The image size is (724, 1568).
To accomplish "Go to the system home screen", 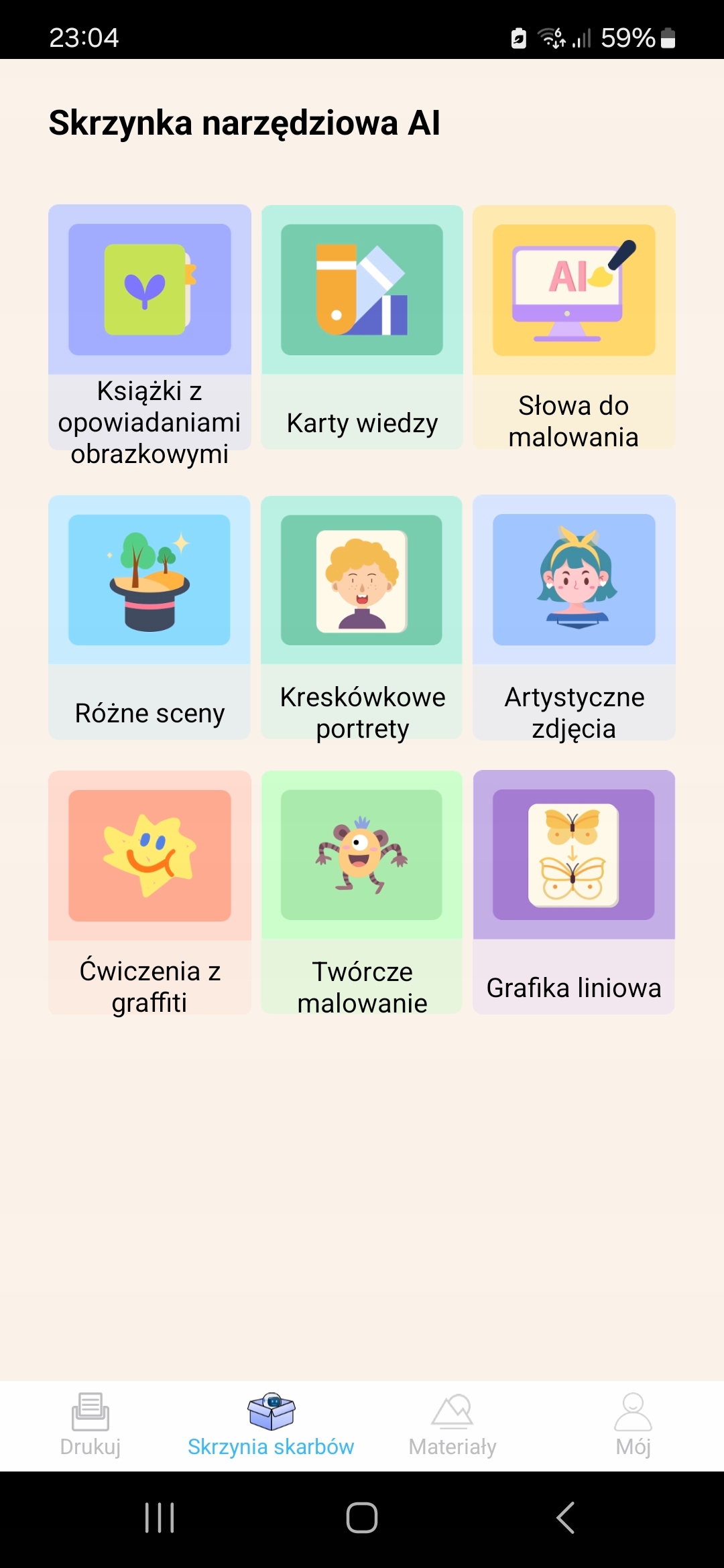I will pyautogui.click(x=362, y=1518).
